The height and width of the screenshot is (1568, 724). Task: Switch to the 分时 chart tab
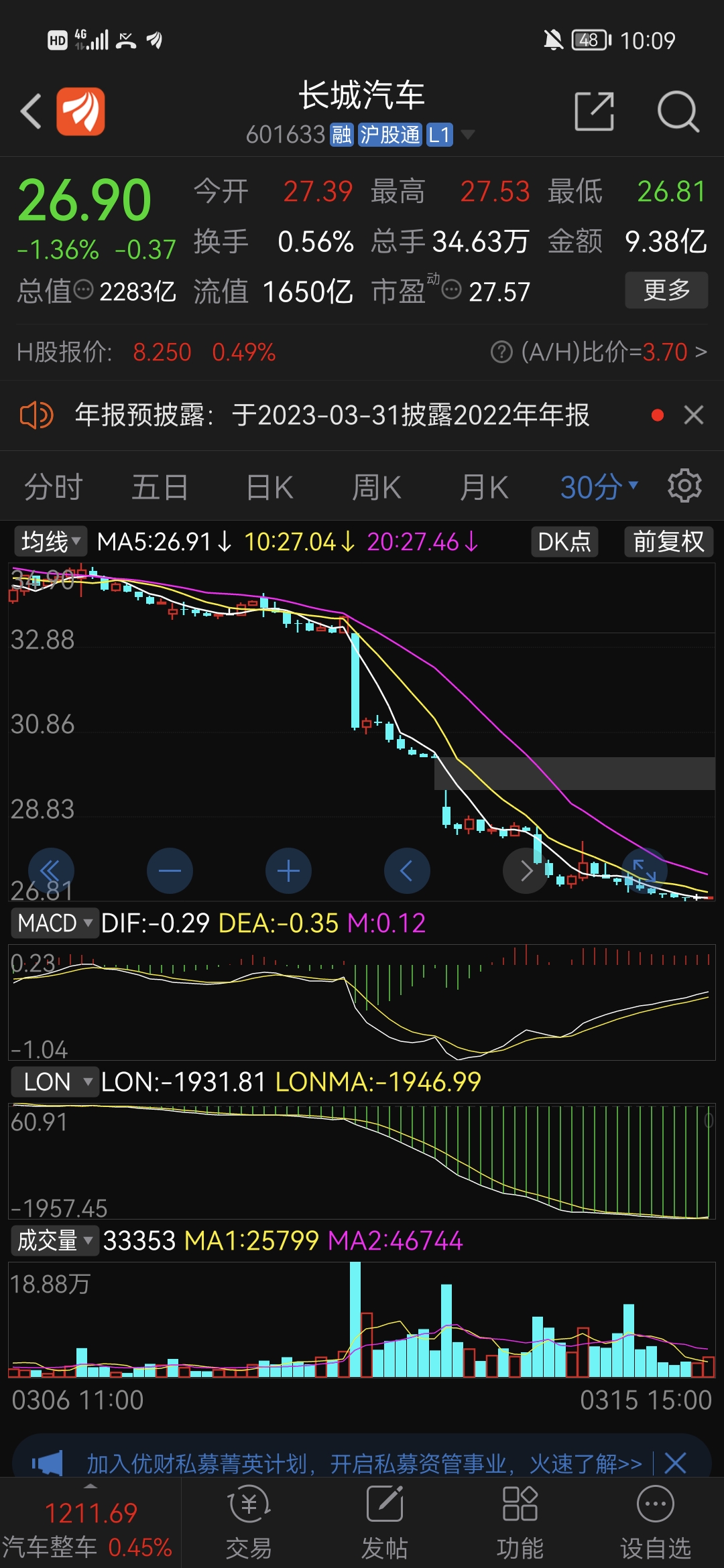tap(54, 487)
